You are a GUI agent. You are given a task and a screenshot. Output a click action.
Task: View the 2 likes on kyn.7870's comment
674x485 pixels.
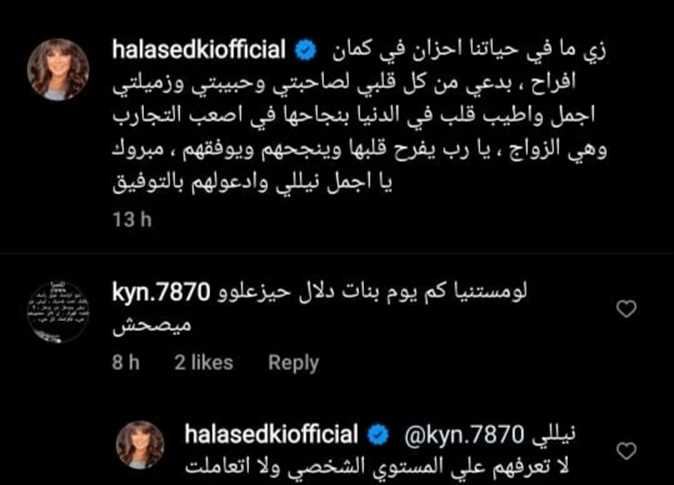click(203, 363)
